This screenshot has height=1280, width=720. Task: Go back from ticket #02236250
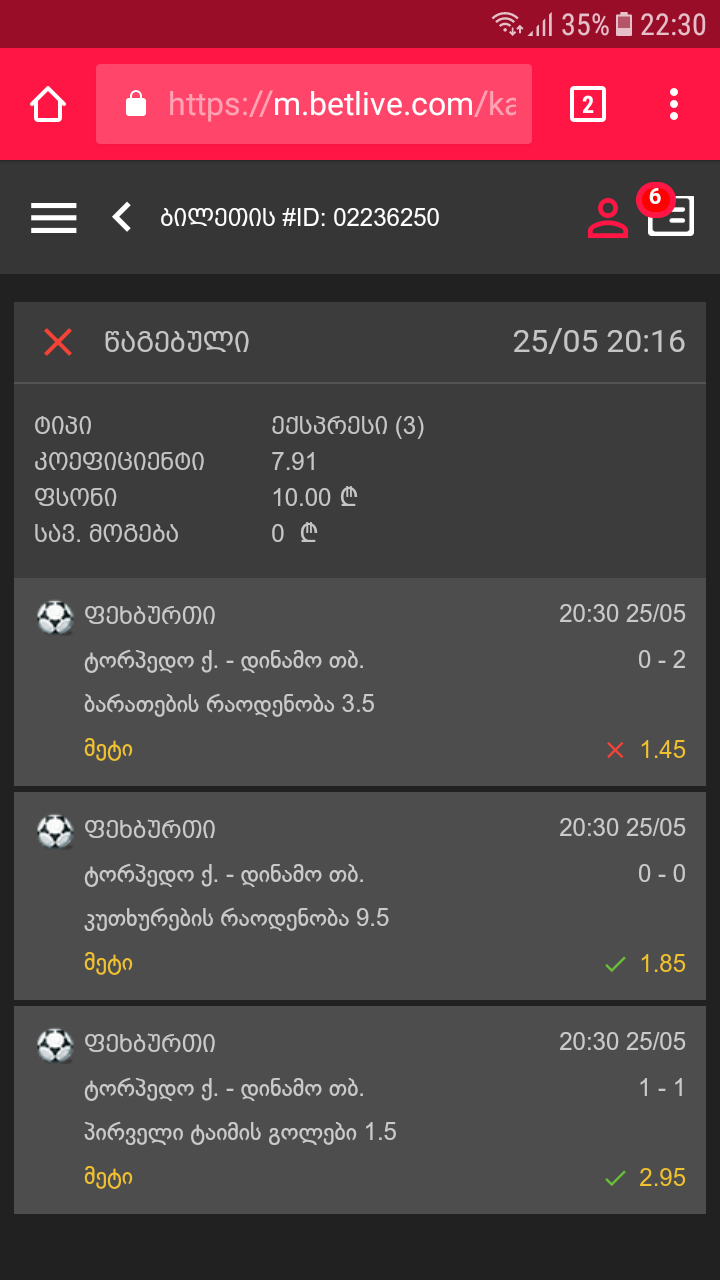coord(122,217)
